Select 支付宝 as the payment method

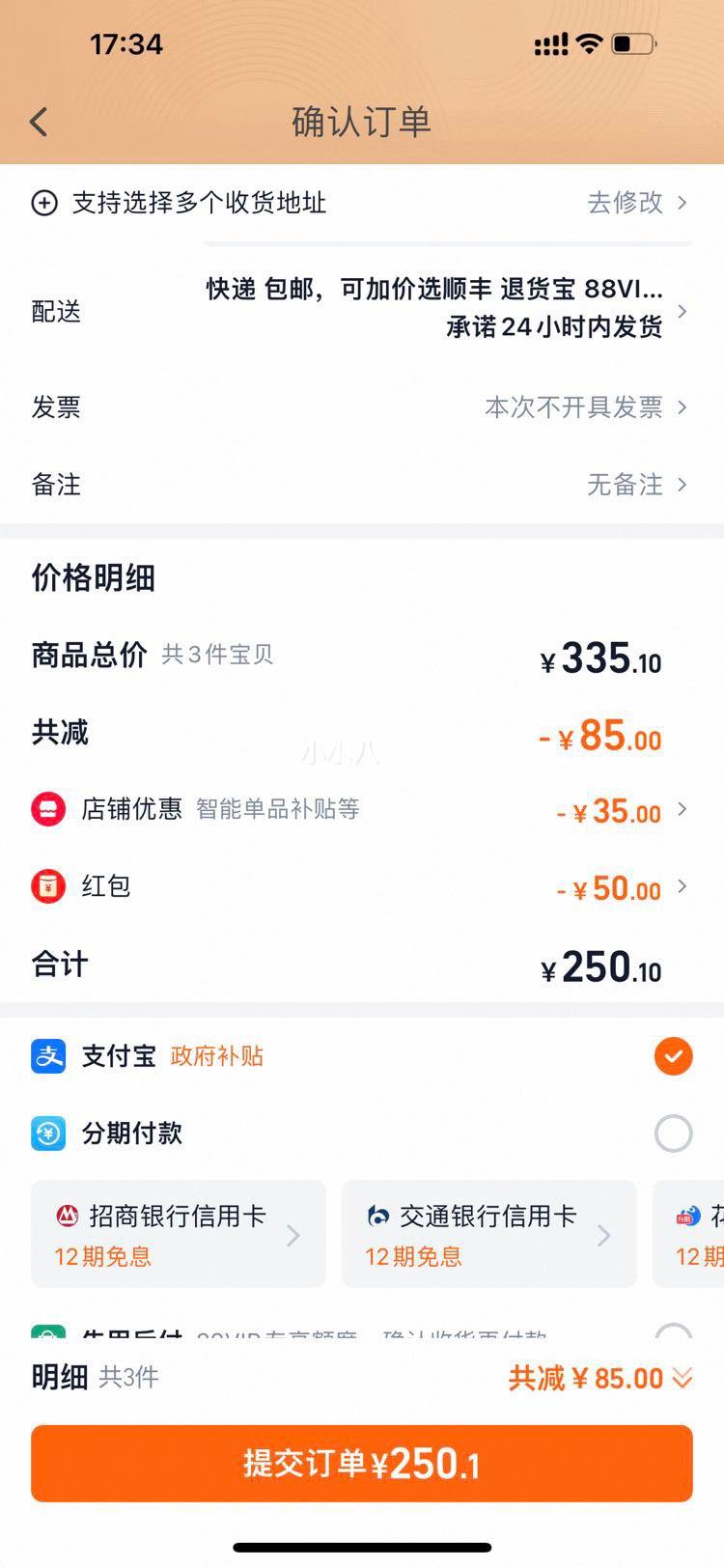362,1056
